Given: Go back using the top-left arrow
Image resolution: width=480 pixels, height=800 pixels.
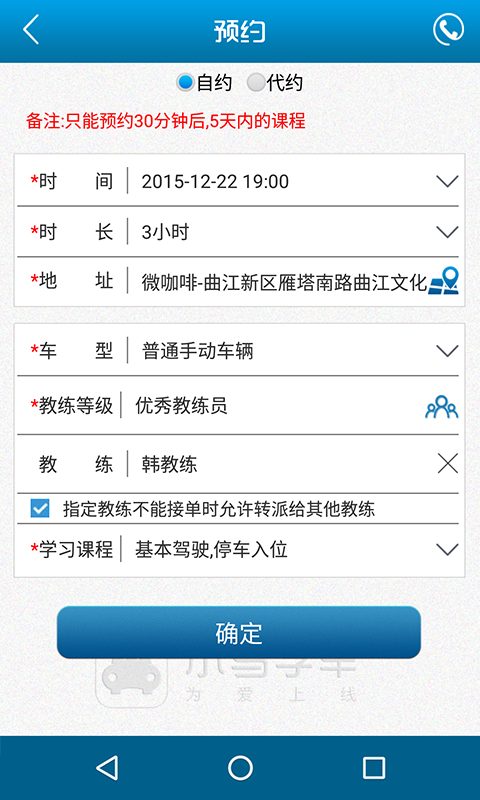Looking at the screenshot, I should pos(31,30).
